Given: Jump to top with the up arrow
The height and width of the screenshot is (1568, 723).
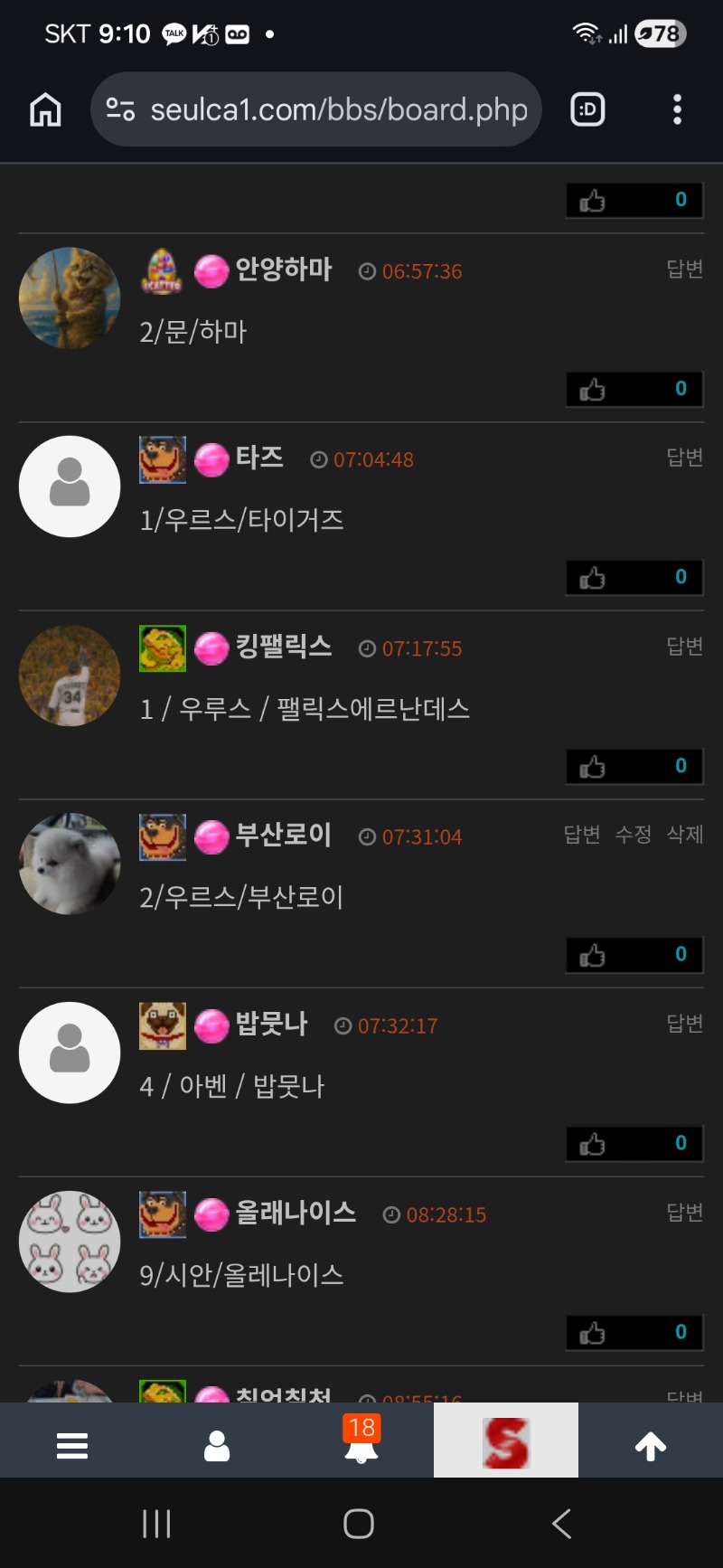Looking at the screenshot, I should click(651, 1446).
